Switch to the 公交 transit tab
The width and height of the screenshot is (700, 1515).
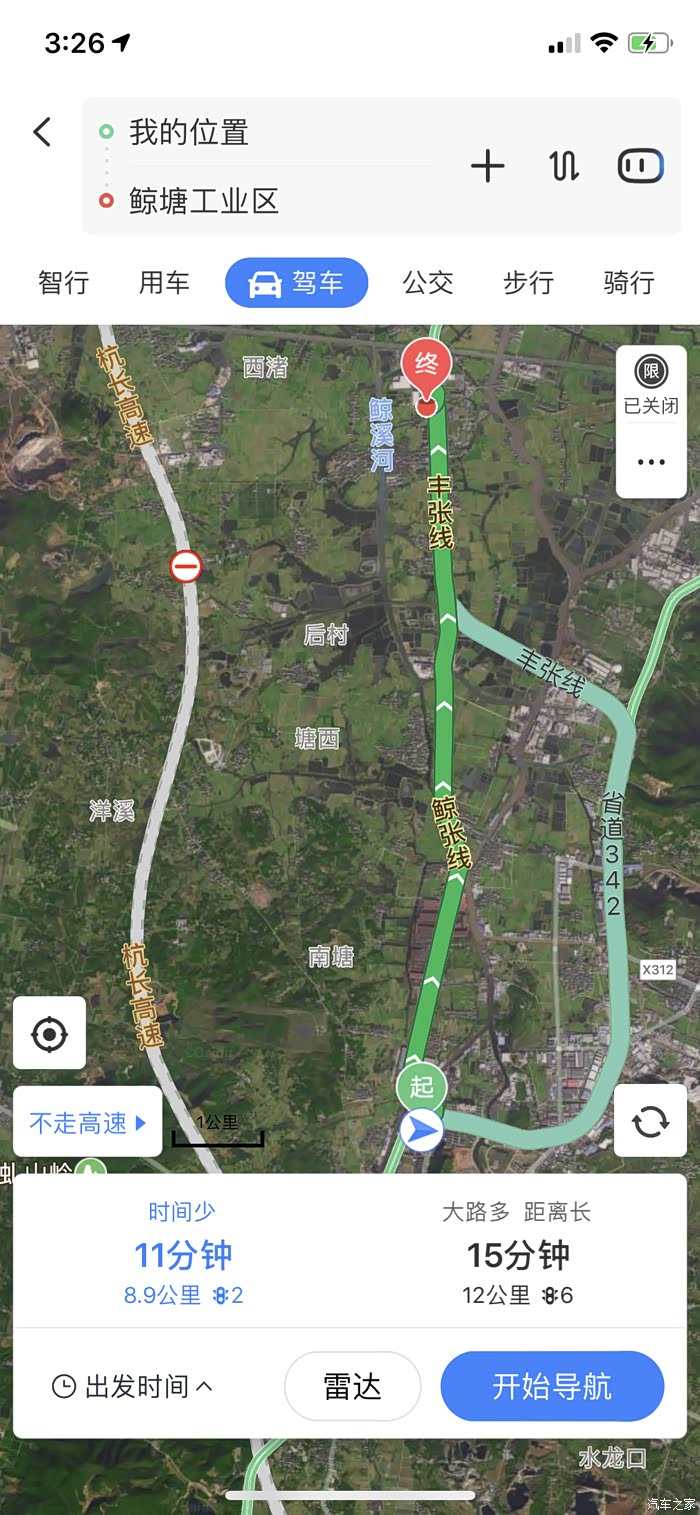(428, 283)
